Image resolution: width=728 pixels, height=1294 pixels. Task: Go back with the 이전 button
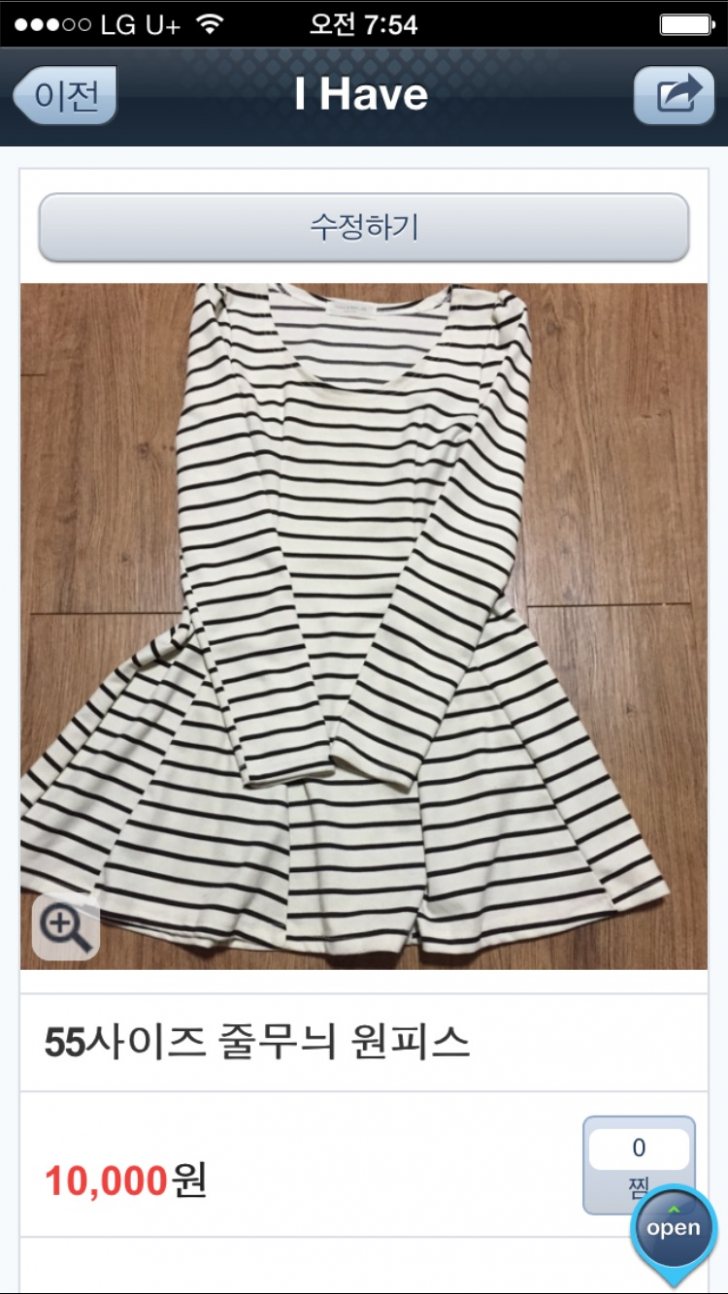pyautogui.click(x=66, y=96)
